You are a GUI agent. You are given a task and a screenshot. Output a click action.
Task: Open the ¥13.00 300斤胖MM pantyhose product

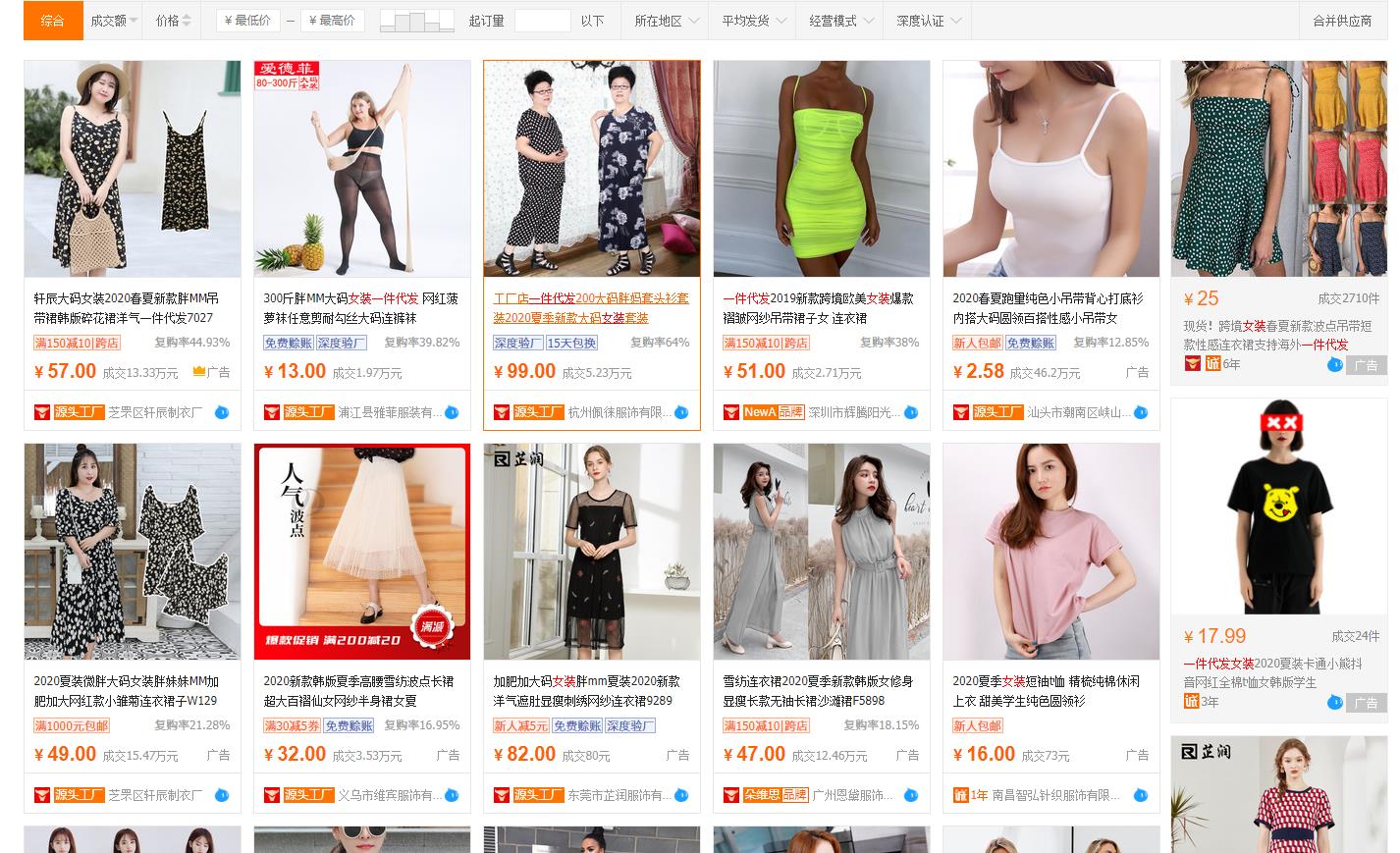362,169
